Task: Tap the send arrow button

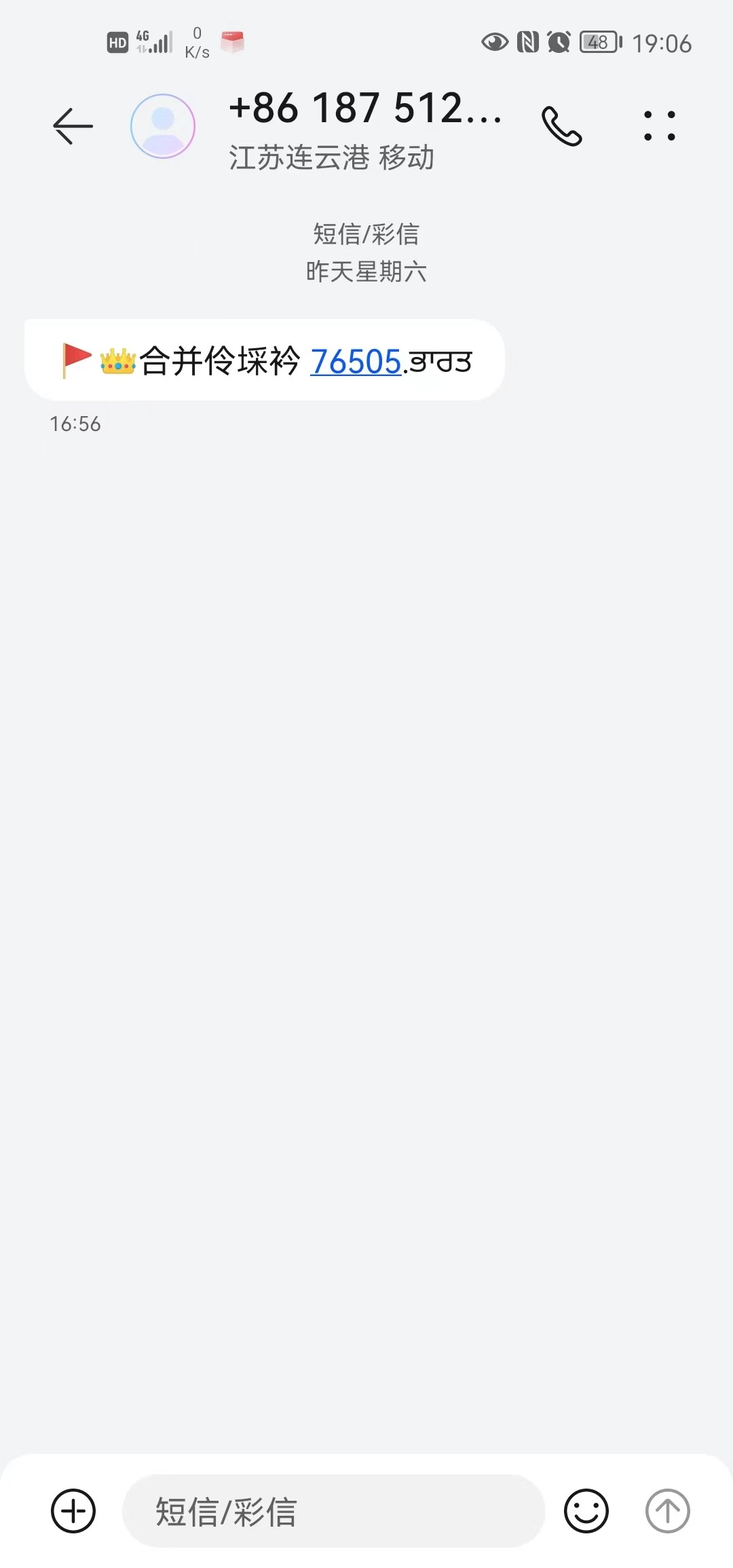Action: click(667, 1511)
